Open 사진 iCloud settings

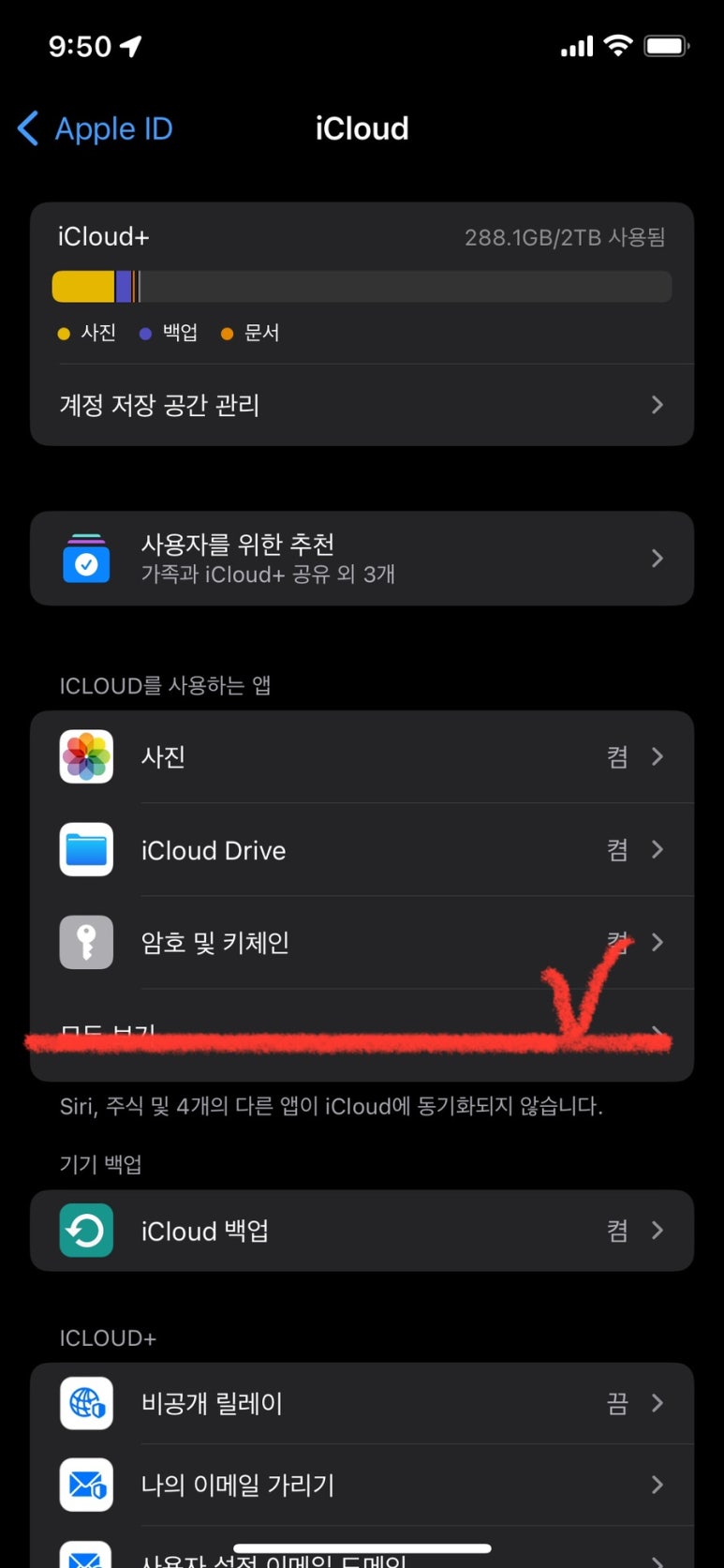tap(362, 756)
